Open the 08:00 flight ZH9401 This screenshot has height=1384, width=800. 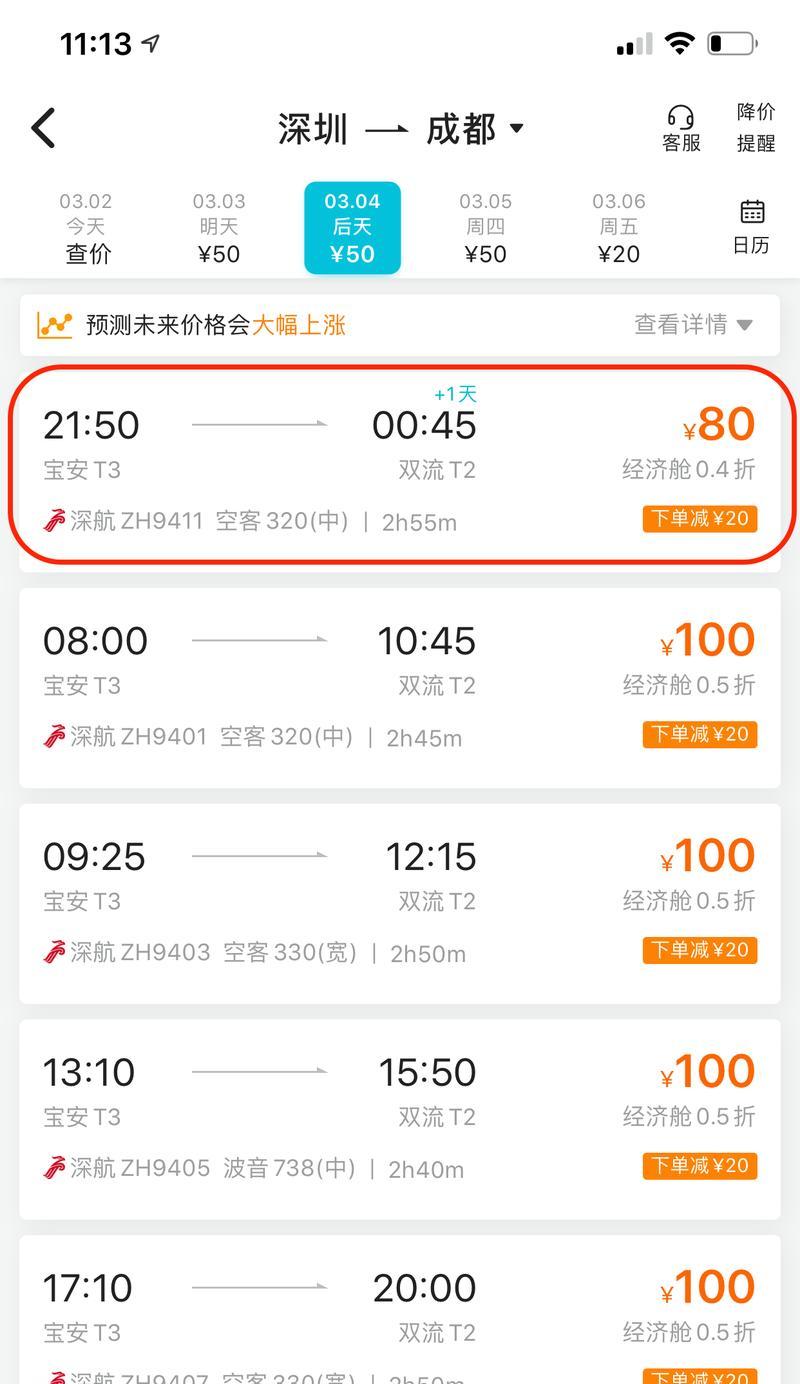pos(400,687)
